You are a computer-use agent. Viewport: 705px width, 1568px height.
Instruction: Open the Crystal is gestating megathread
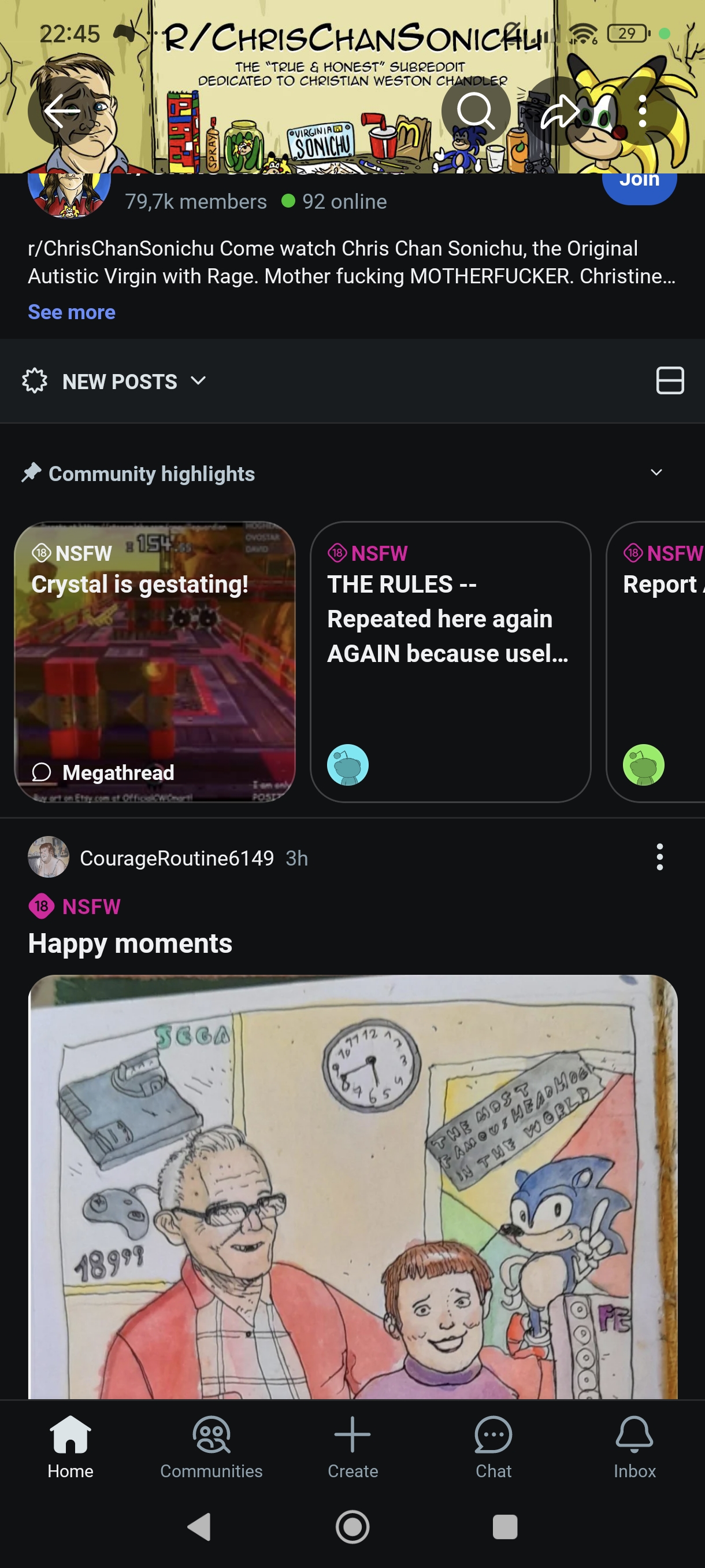click(x=154, y=661)
